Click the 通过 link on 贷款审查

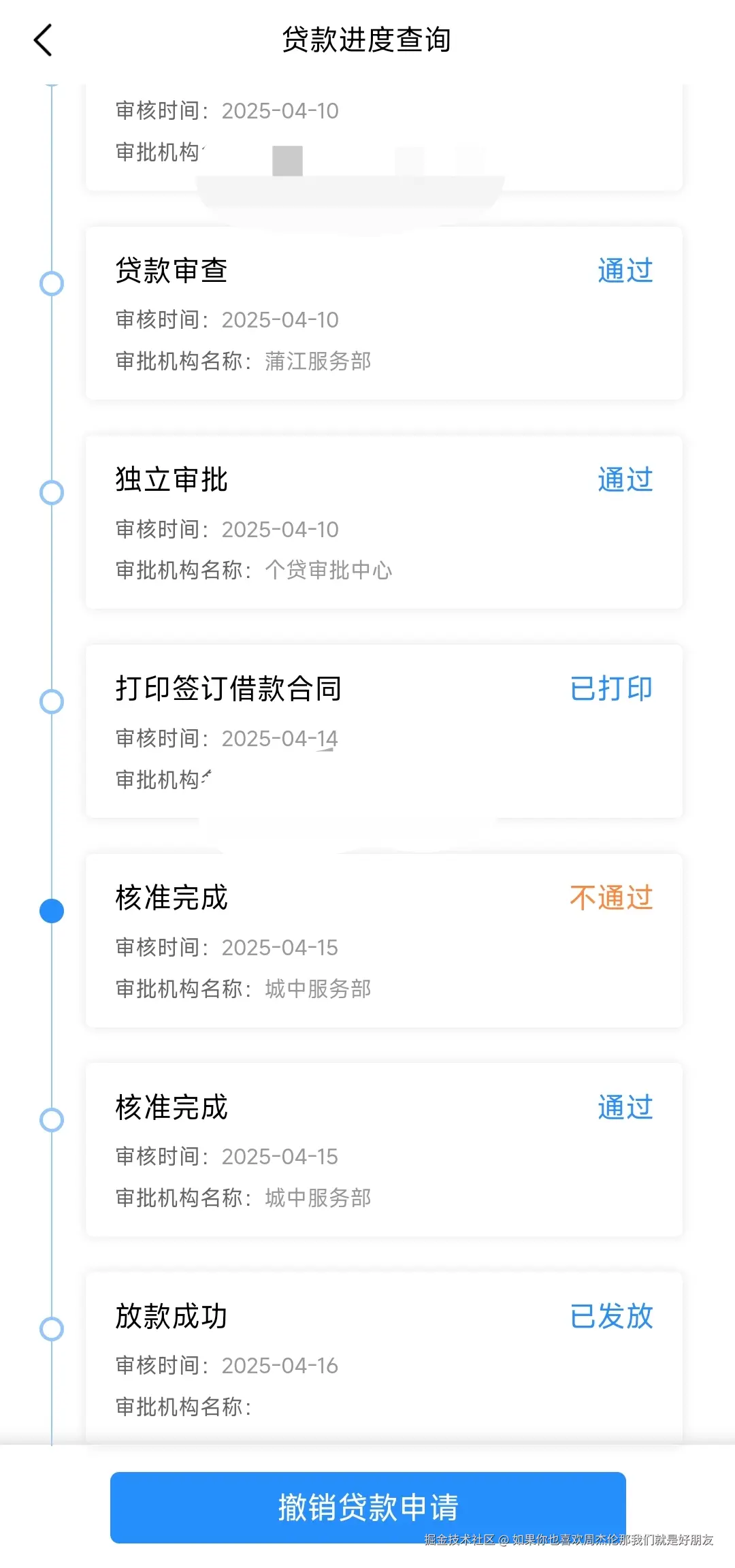point(624,270)
